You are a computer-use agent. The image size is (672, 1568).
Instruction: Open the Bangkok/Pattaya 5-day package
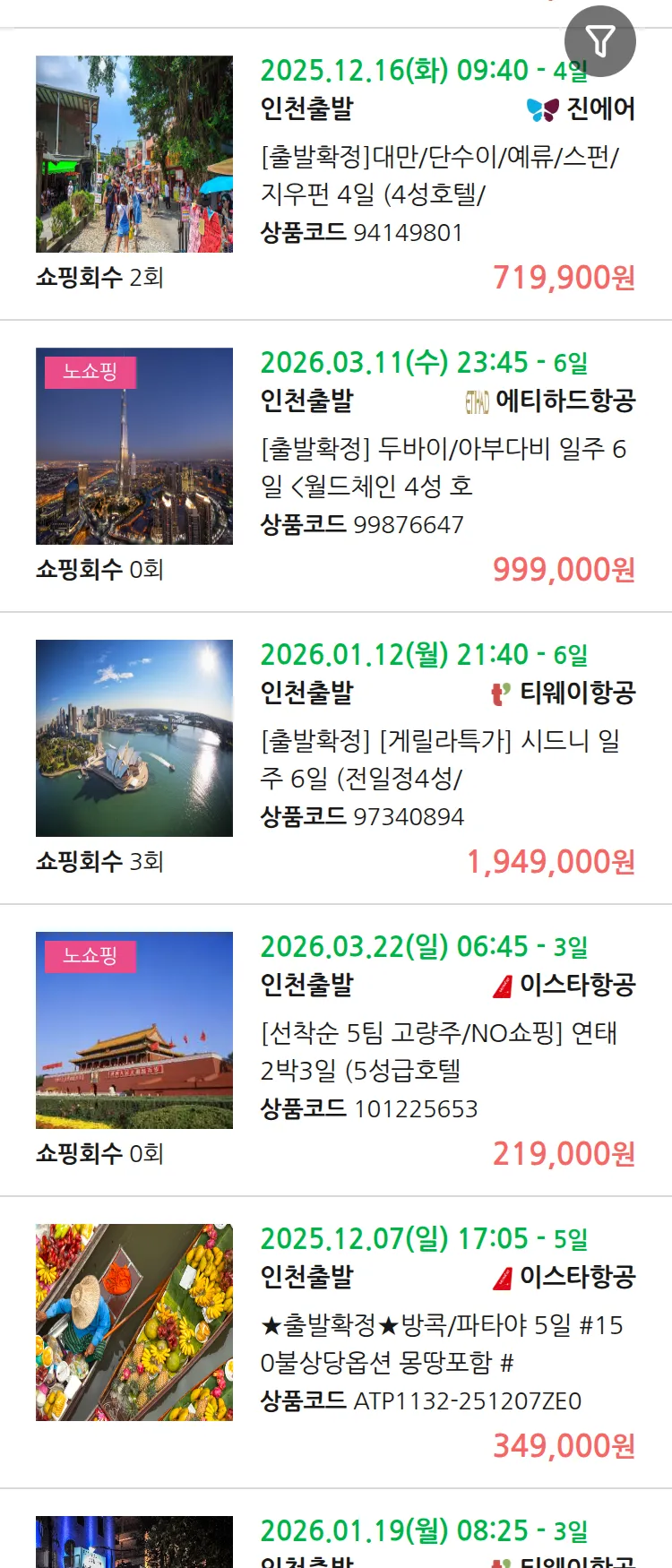click(x=439, y=1343)
